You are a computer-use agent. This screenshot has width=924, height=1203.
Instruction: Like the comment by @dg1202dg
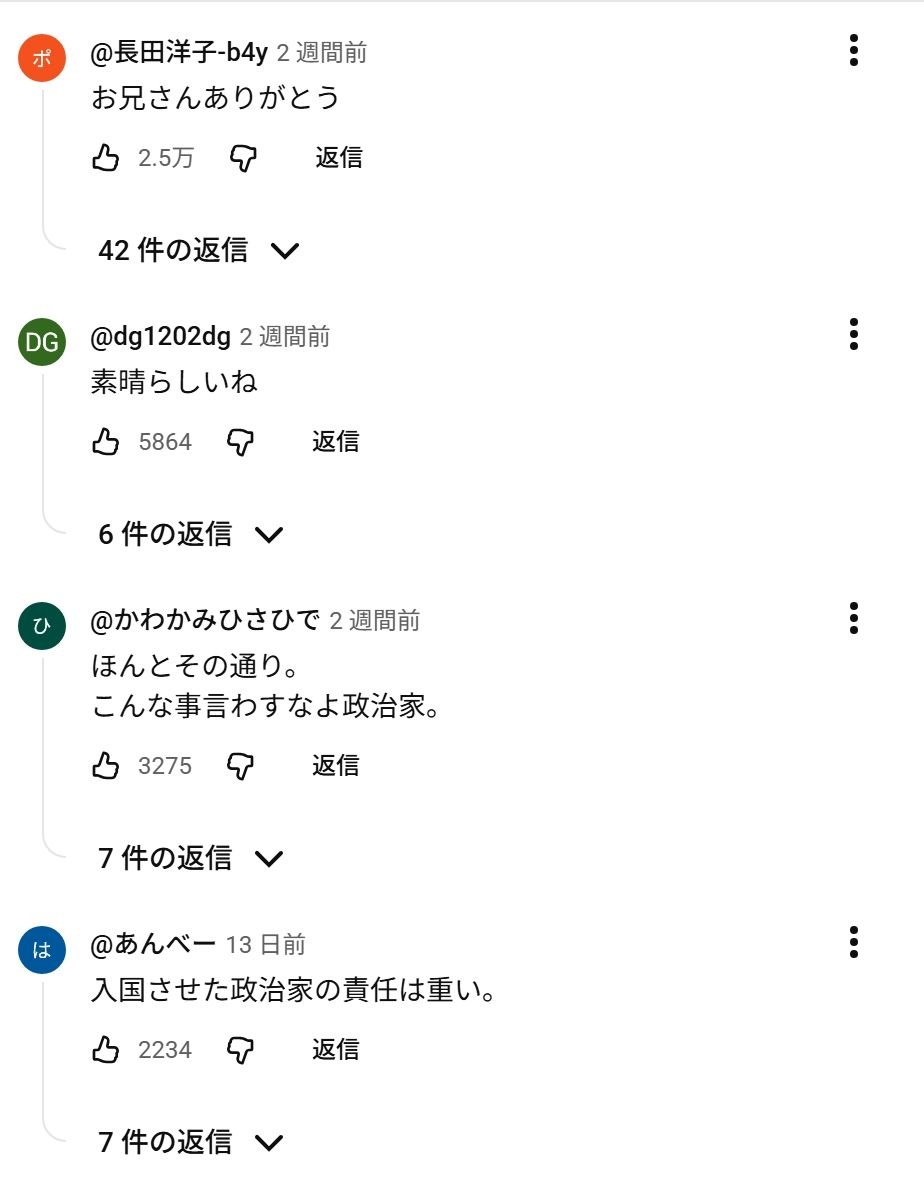click(106, 442)
